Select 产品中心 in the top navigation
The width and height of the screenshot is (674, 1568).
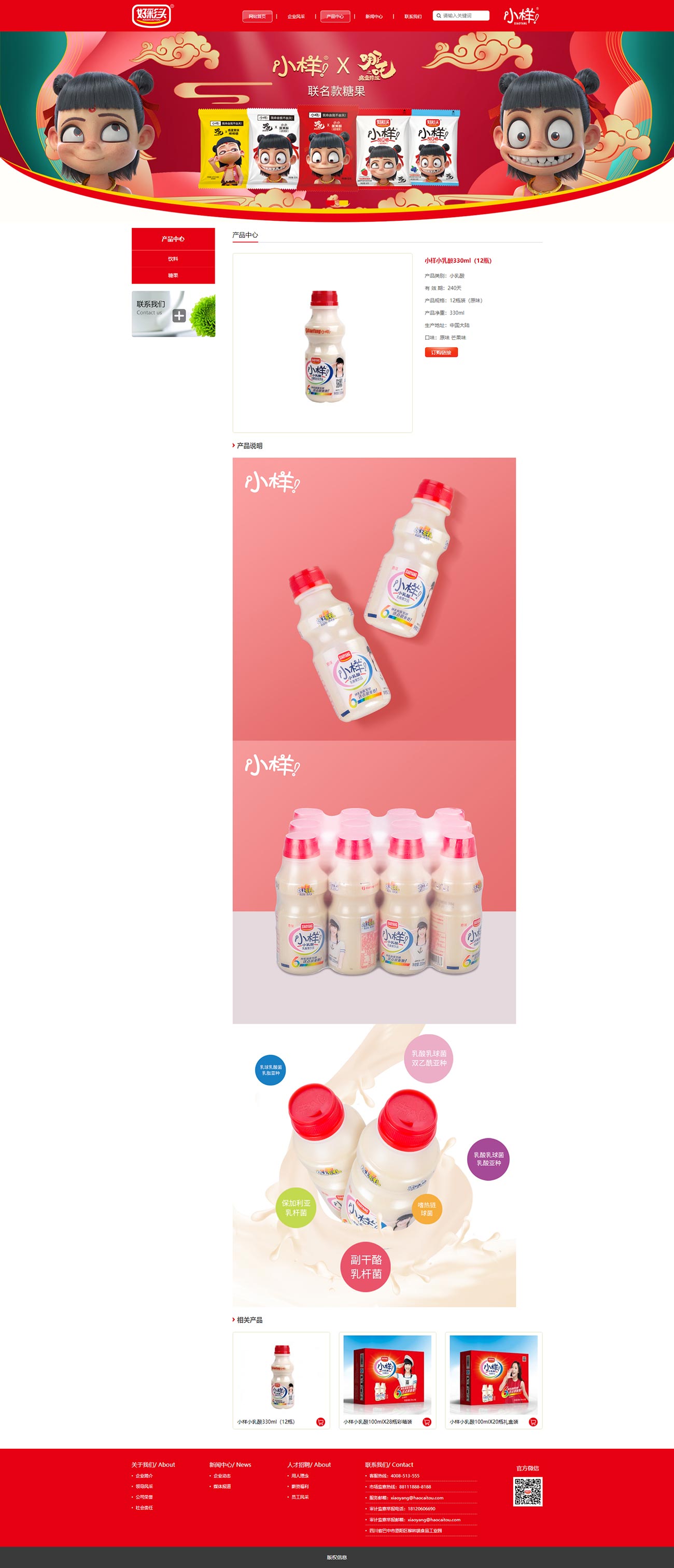335,17
